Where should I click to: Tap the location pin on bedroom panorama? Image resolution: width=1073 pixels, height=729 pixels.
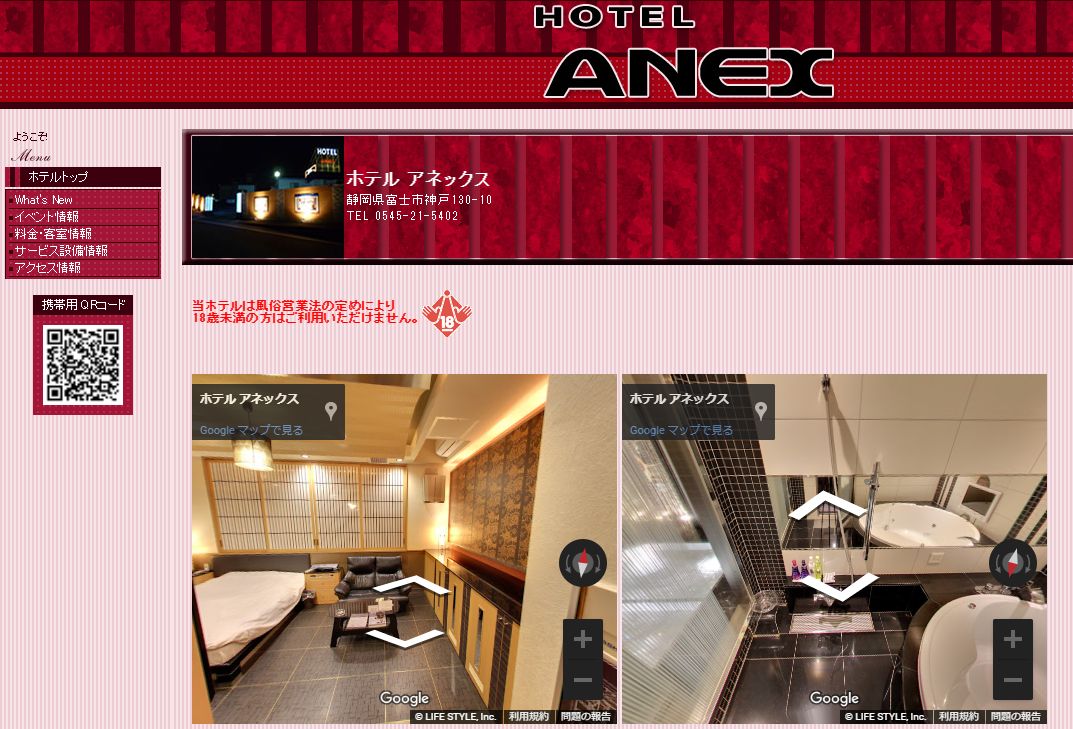(x=331, y=410)
